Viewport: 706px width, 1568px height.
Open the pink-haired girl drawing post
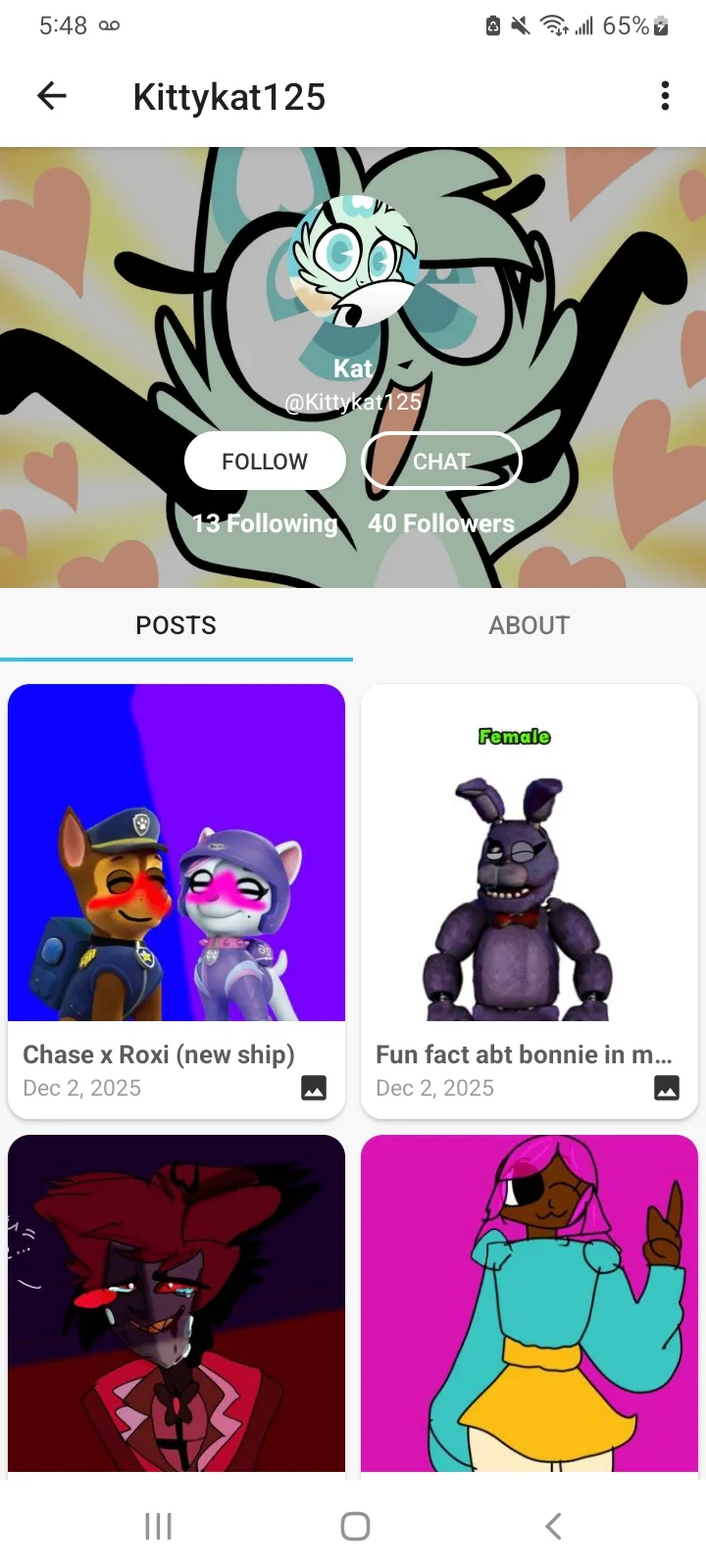(x=529, y=1303)
